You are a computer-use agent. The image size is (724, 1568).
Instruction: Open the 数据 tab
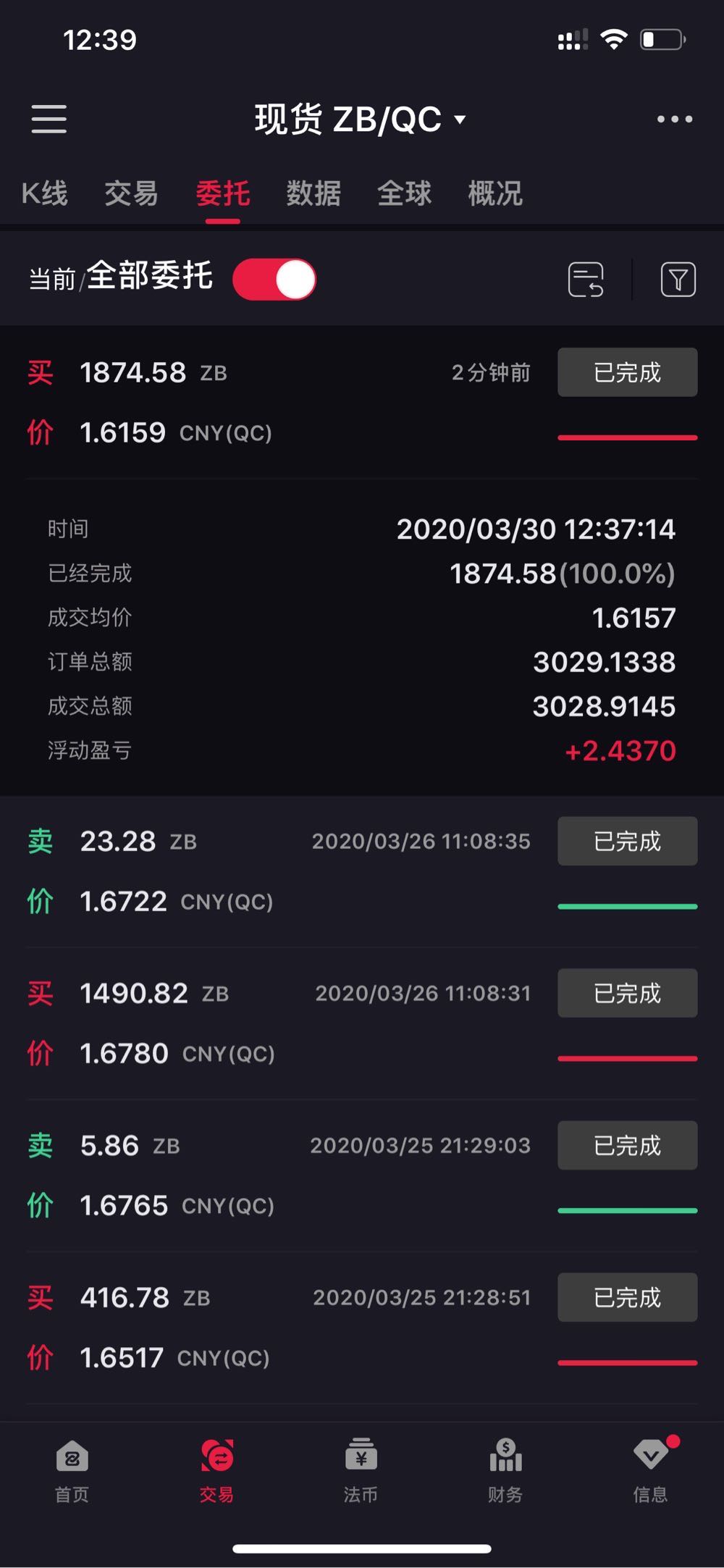pyautogui.click(x=313, y=194)
